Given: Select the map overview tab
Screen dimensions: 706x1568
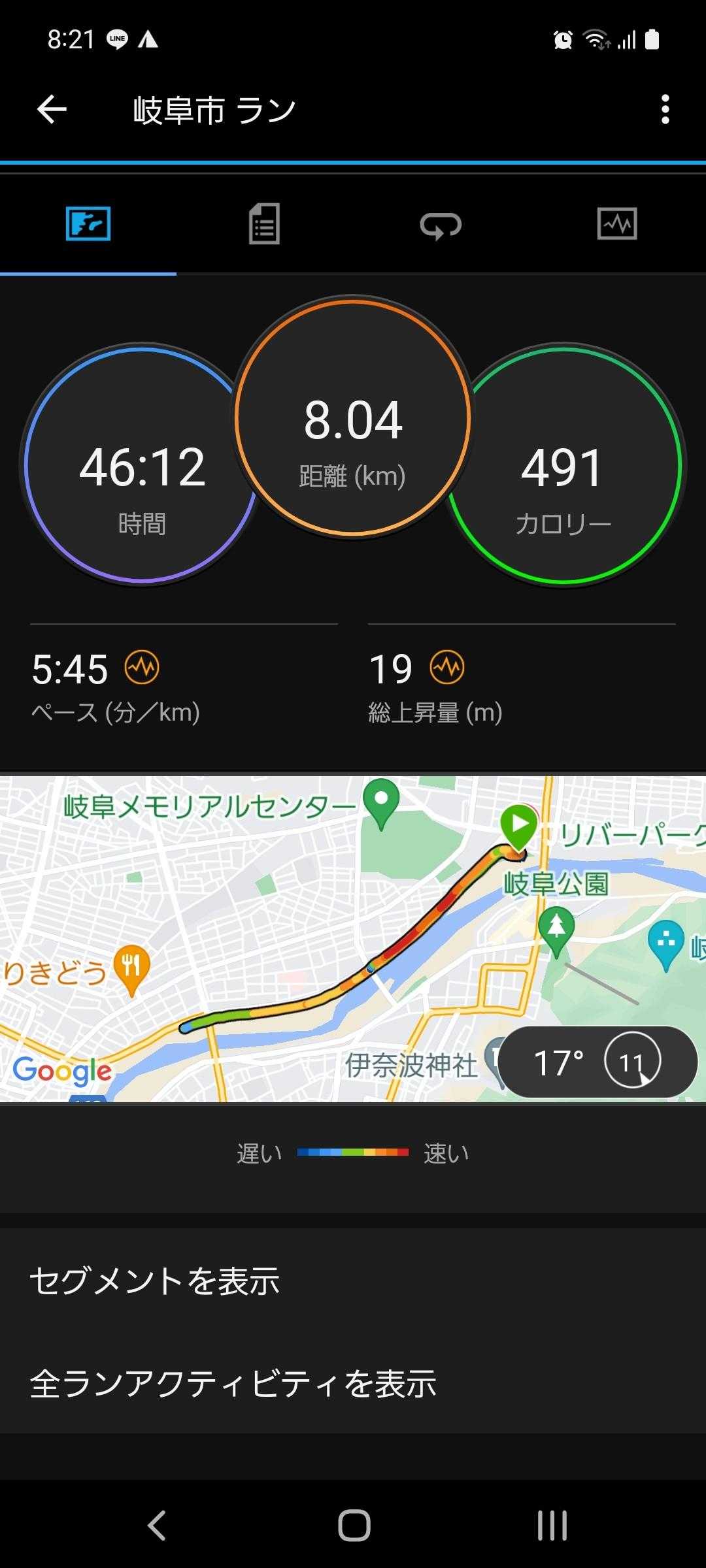Looking at the screenshot, I should click(x=88, y=224).
